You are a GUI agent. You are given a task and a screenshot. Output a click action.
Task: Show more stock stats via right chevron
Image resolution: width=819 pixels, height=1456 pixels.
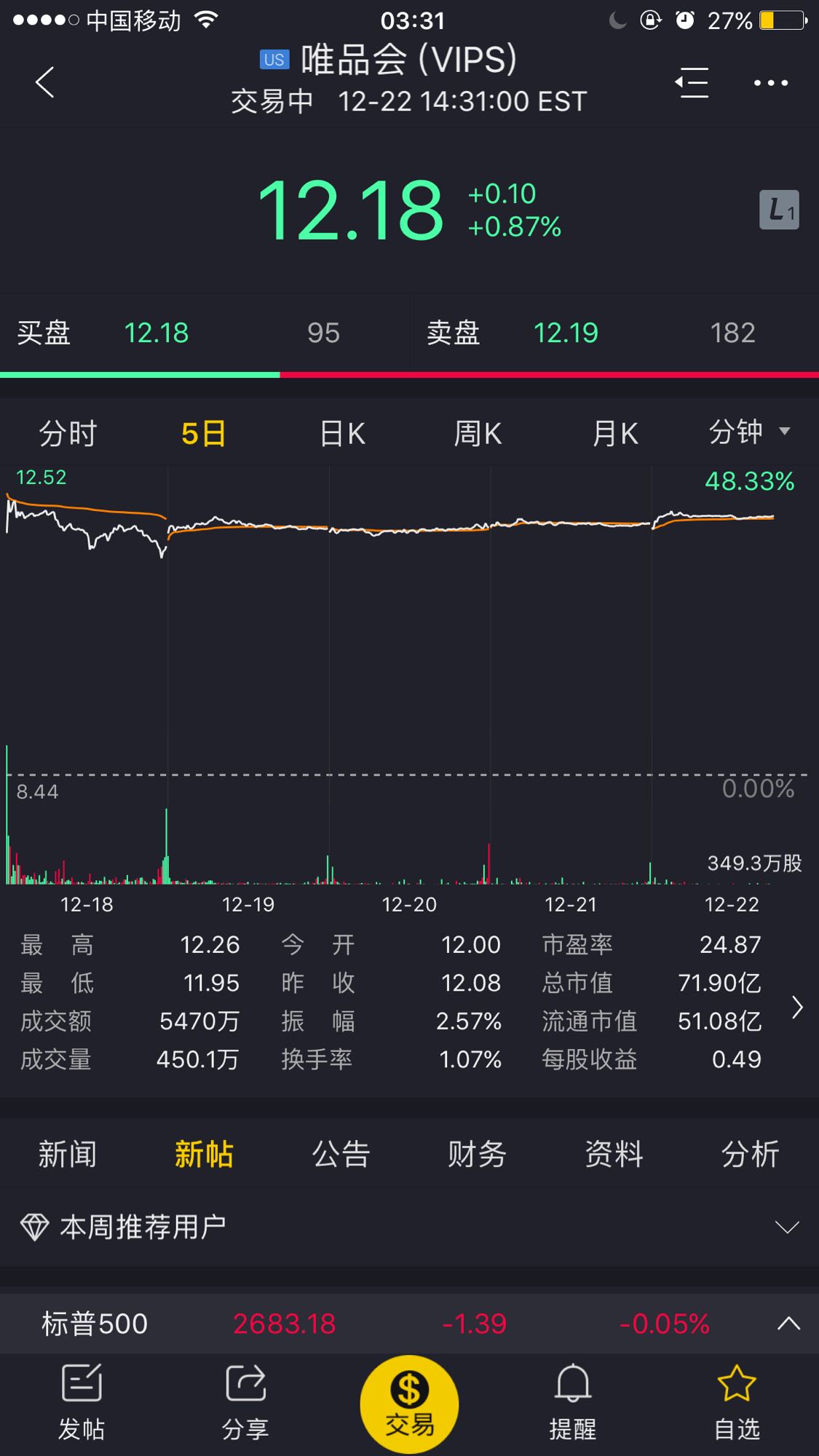pyautogui.click(x=797, y=1008)
